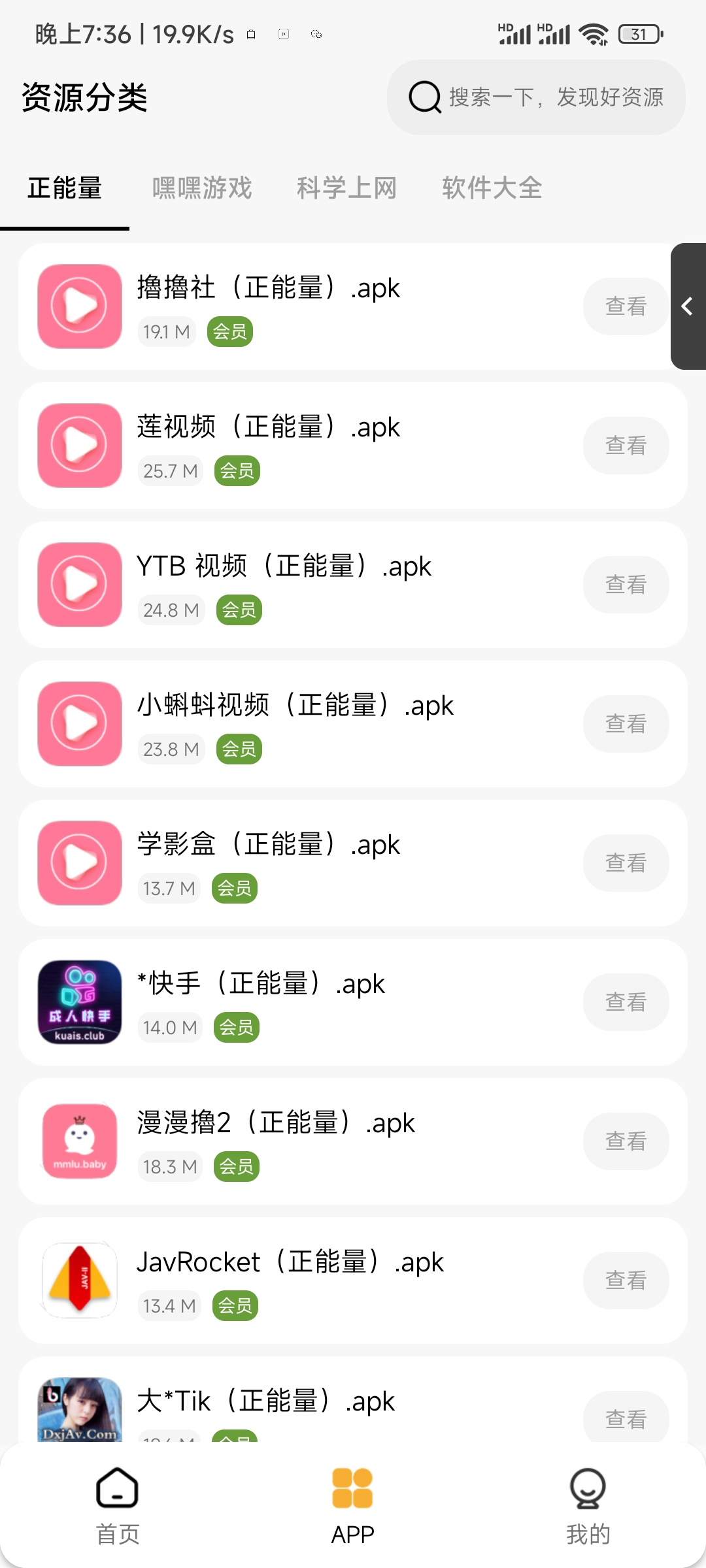This screenshot has width=706, height=1568.
Task: Tap the search bar to find resources
Action: (535, 97)
